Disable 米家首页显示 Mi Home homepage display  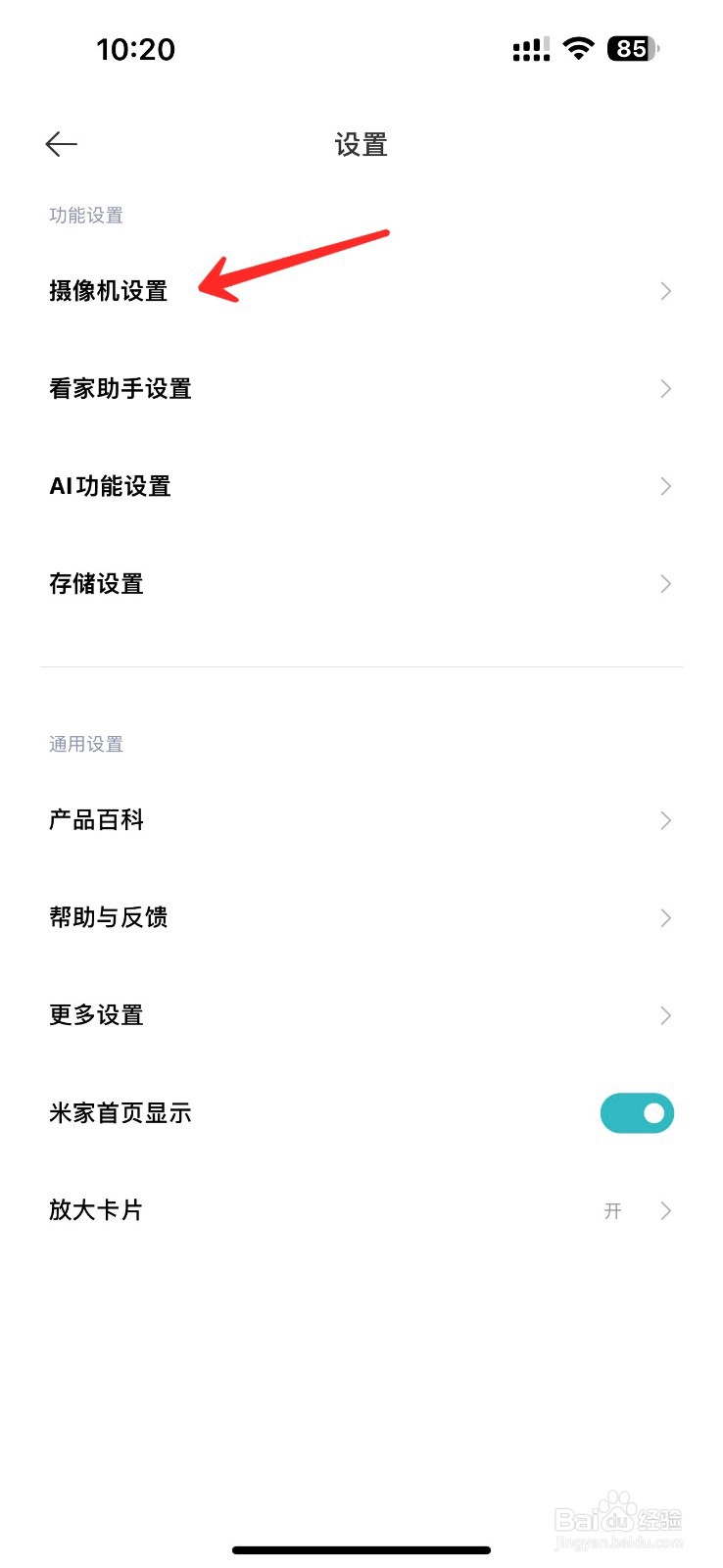pos(637,1112)
